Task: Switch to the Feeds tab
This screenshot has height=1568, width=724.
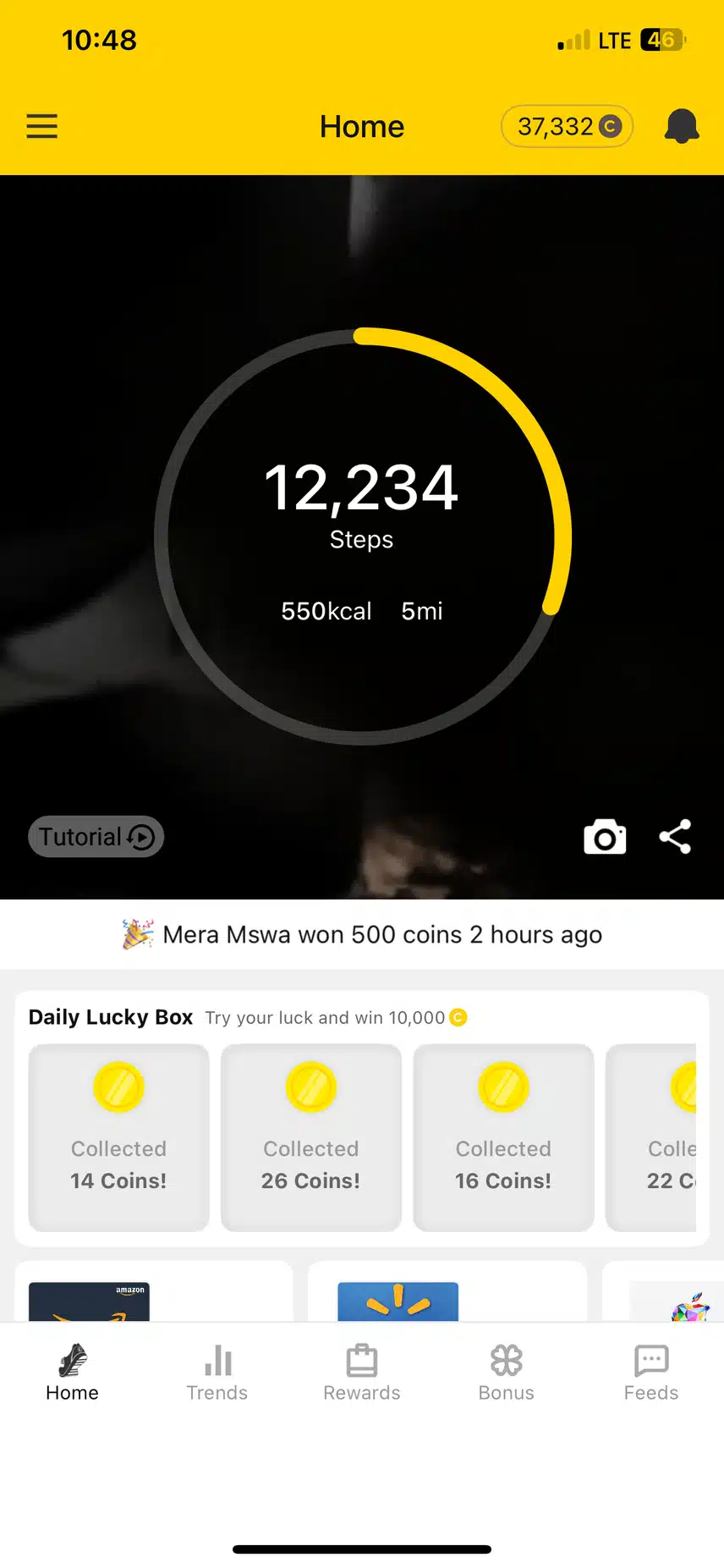Action: [651, 1373]
